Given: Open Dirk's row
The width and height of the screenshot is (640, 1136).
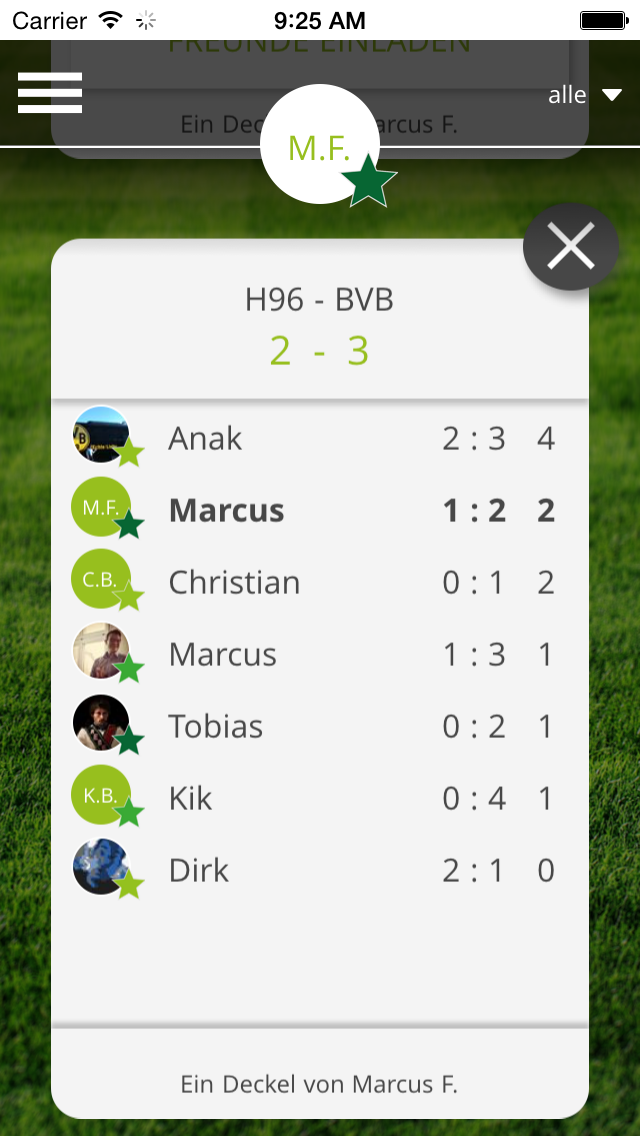Looking at the screenshot, I should (x=320, y=869).
